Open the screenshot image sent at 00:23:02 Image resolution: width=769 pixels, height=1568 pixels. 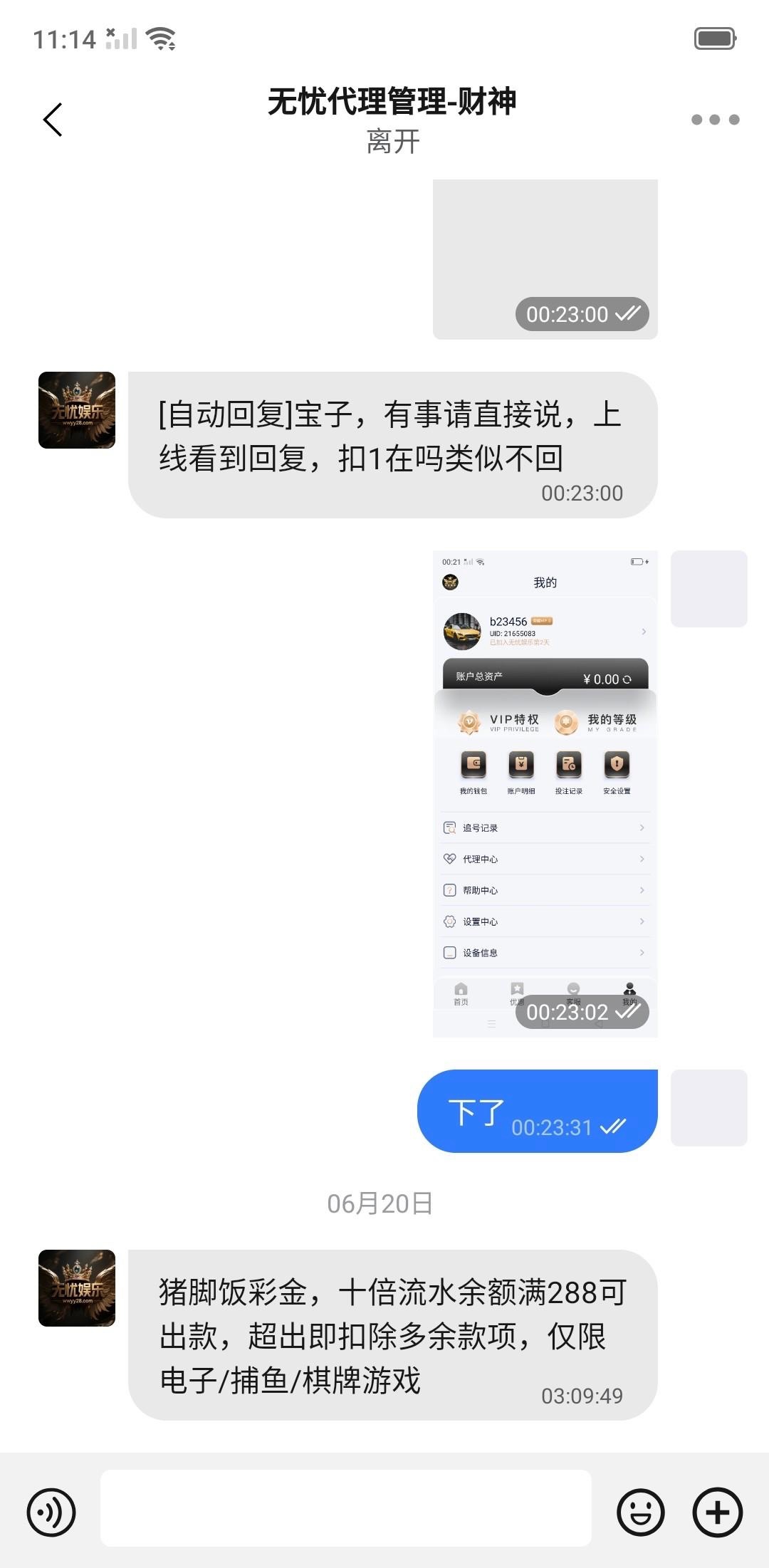pyautogui.click(x=545, y=793)
